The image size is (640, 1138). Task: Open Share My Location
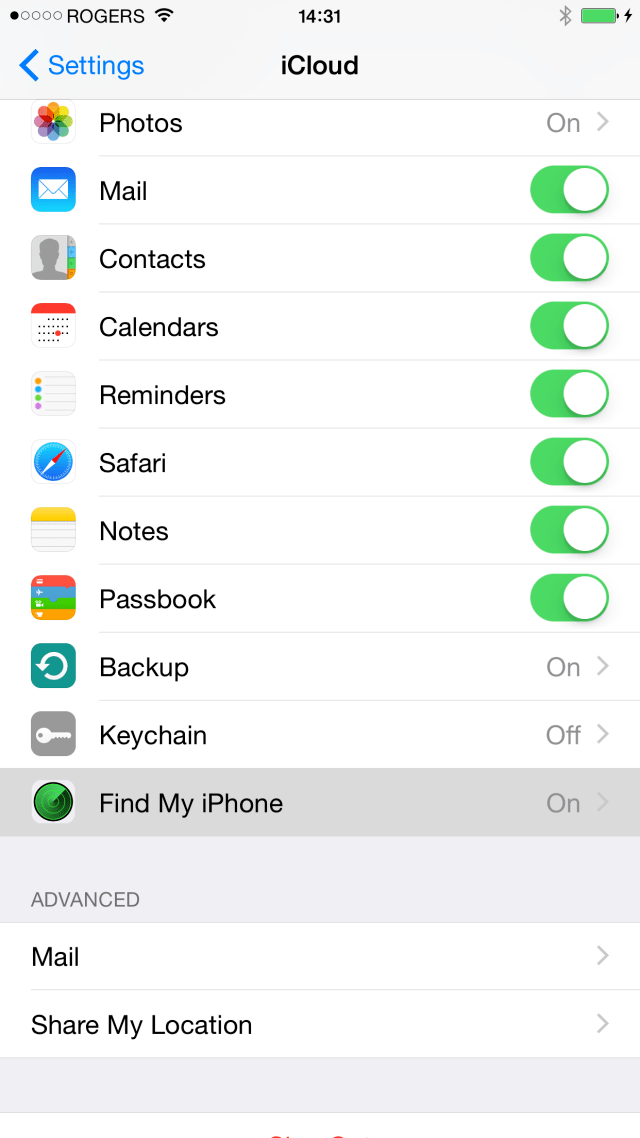[x=320, y=1025]
